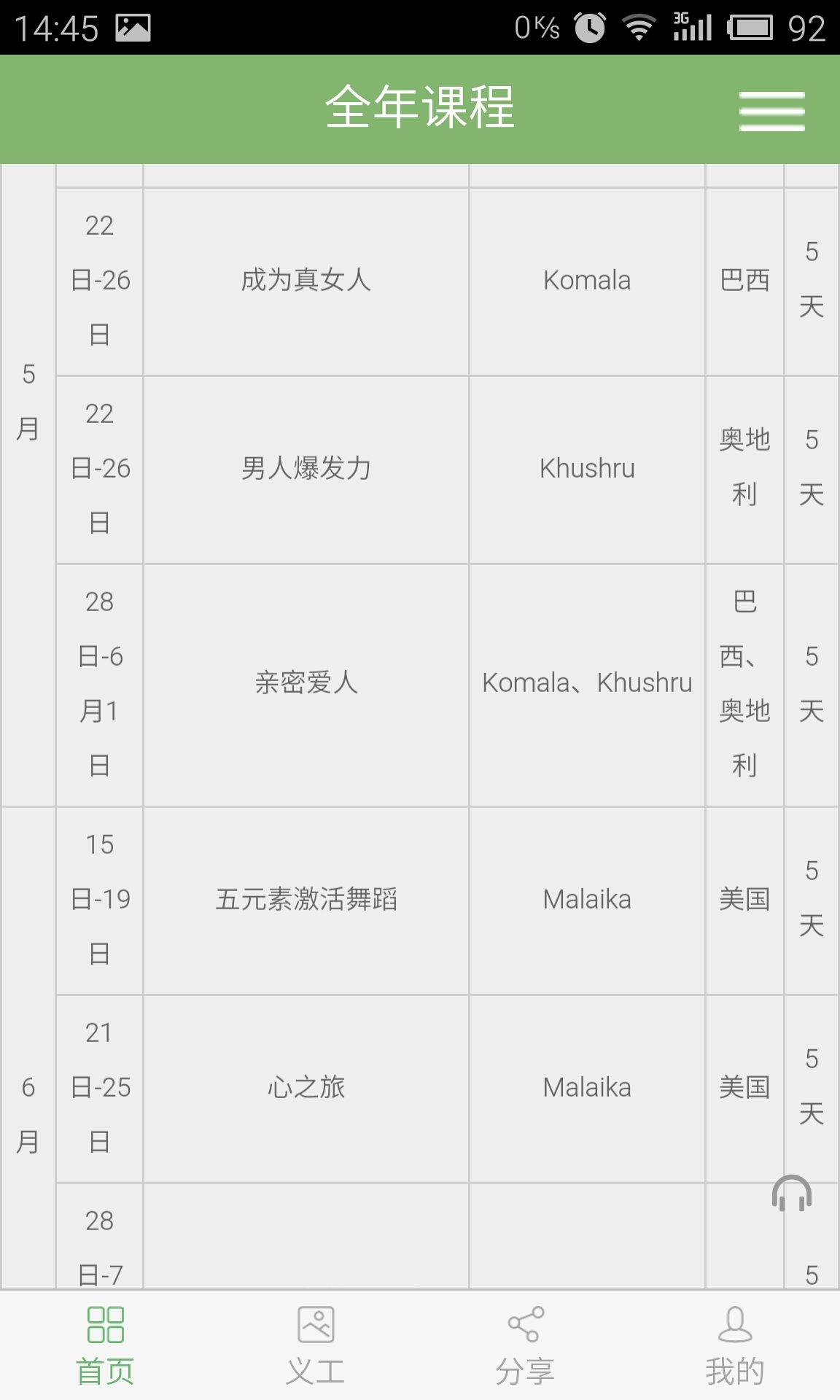Tap the headphone customer service icon
Image resolution: width=840 pixels, height=1400 pixels.
pyautogui.click(x=791, y=1194)
